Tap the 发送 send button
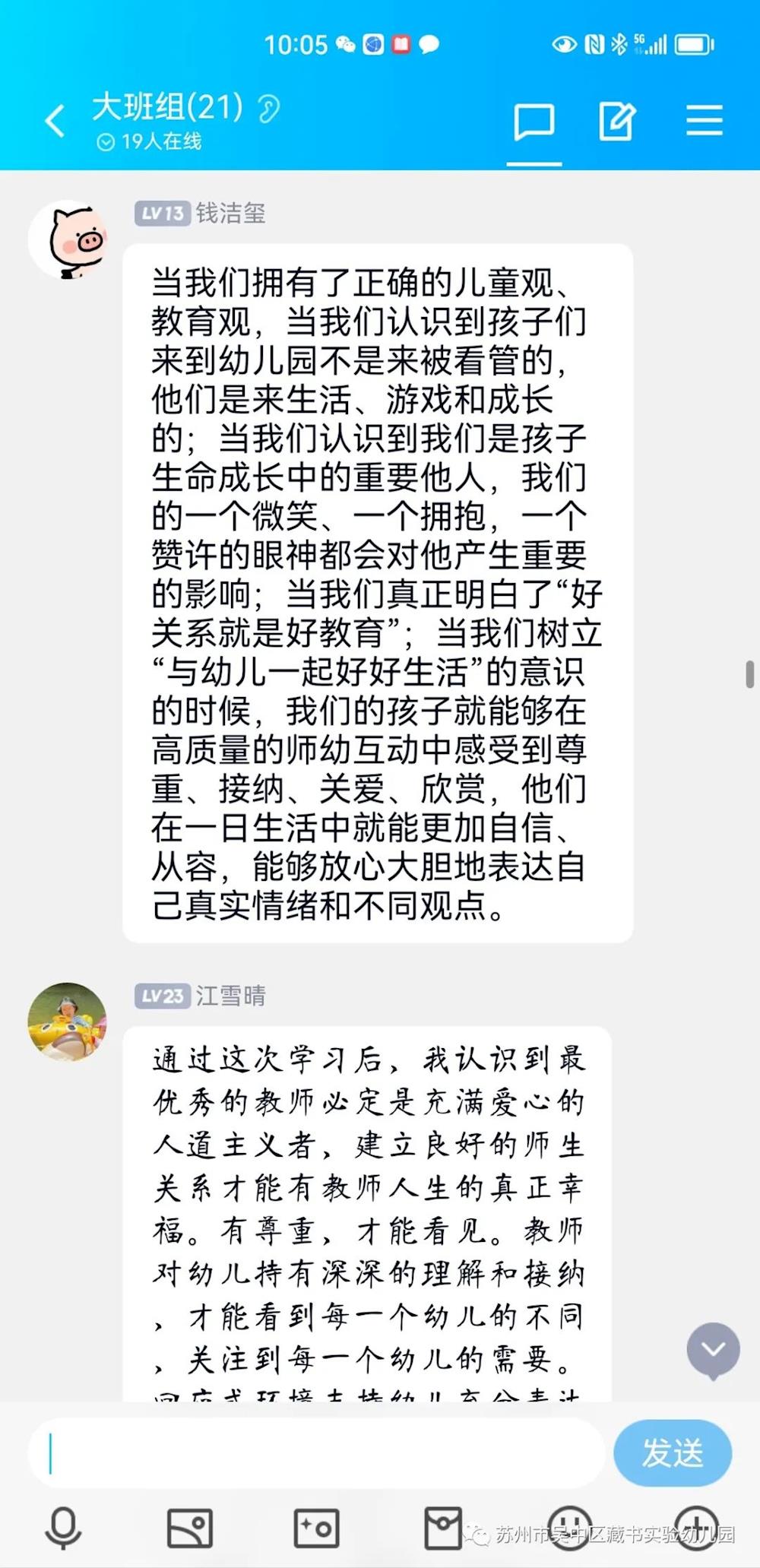The width and height of the screenshot is (760, 1568). (x=672, y=1453)
